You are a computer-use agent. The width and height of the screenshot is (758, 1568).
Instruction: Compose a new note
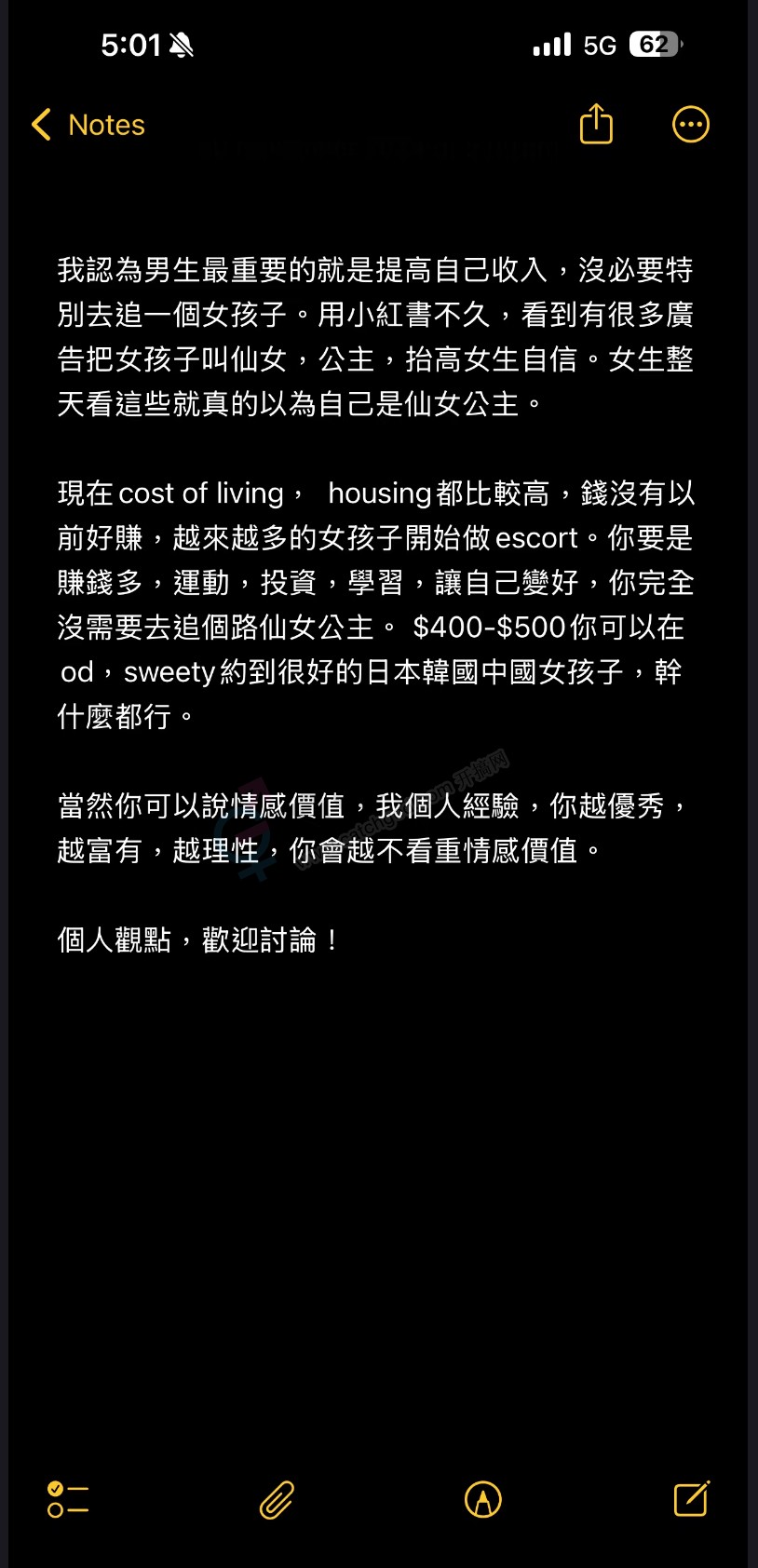[x=691, y=1498]
